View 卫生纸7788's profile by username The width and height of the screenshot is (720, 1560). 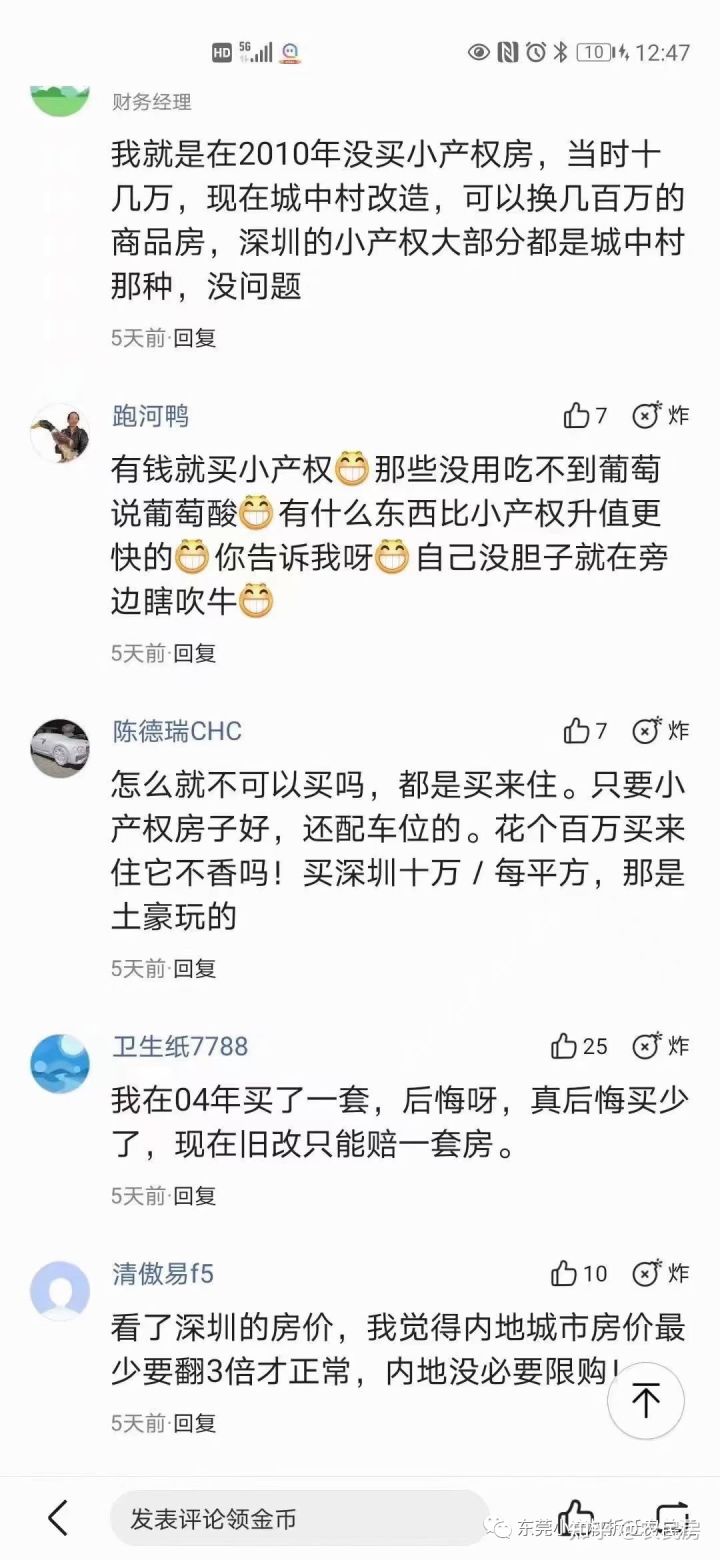point(180,1046)
